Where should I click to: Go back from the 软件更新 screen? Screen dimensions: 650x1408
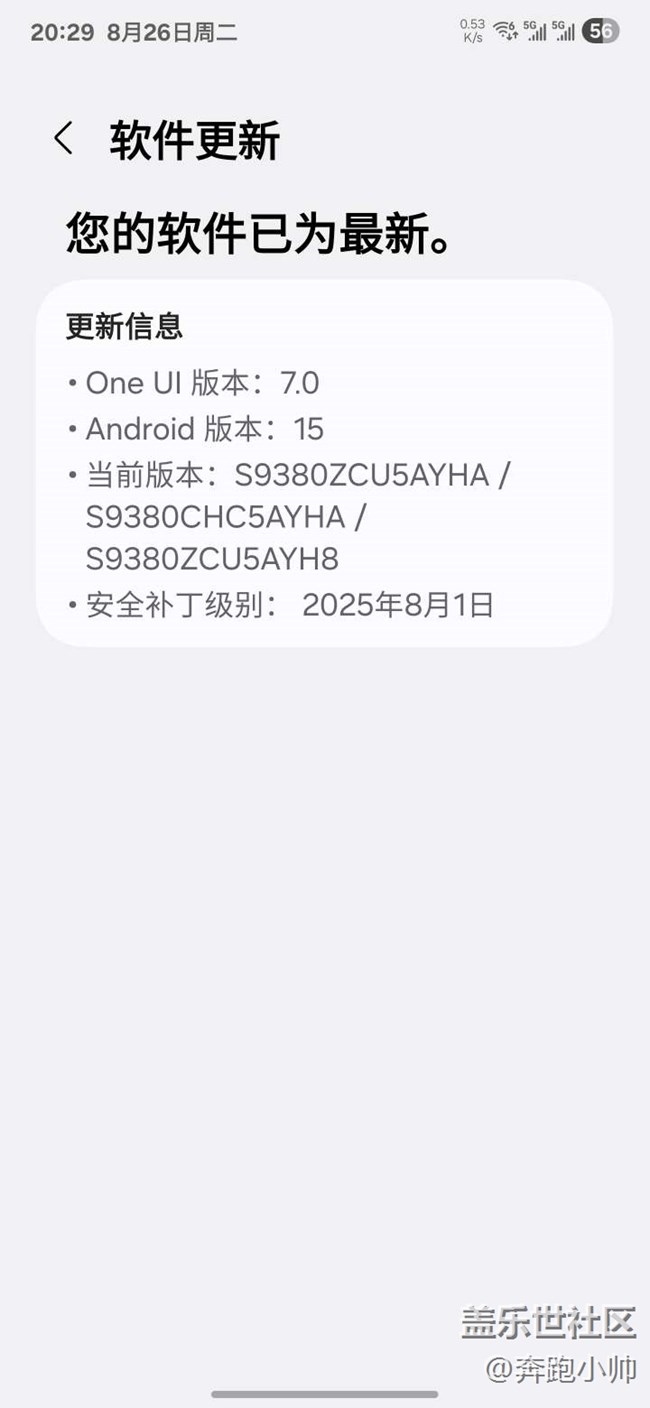click(x=64, y=139)
